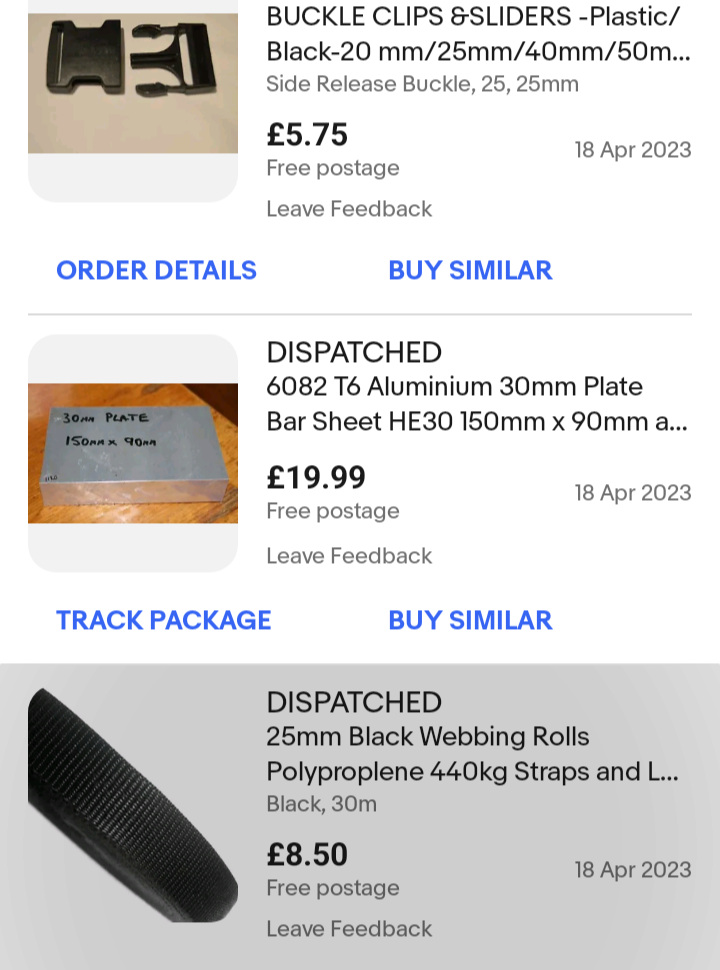Leave Feedback for the buckle clips order
Screen dimensions: 720x970
click(x=349, y=209)
